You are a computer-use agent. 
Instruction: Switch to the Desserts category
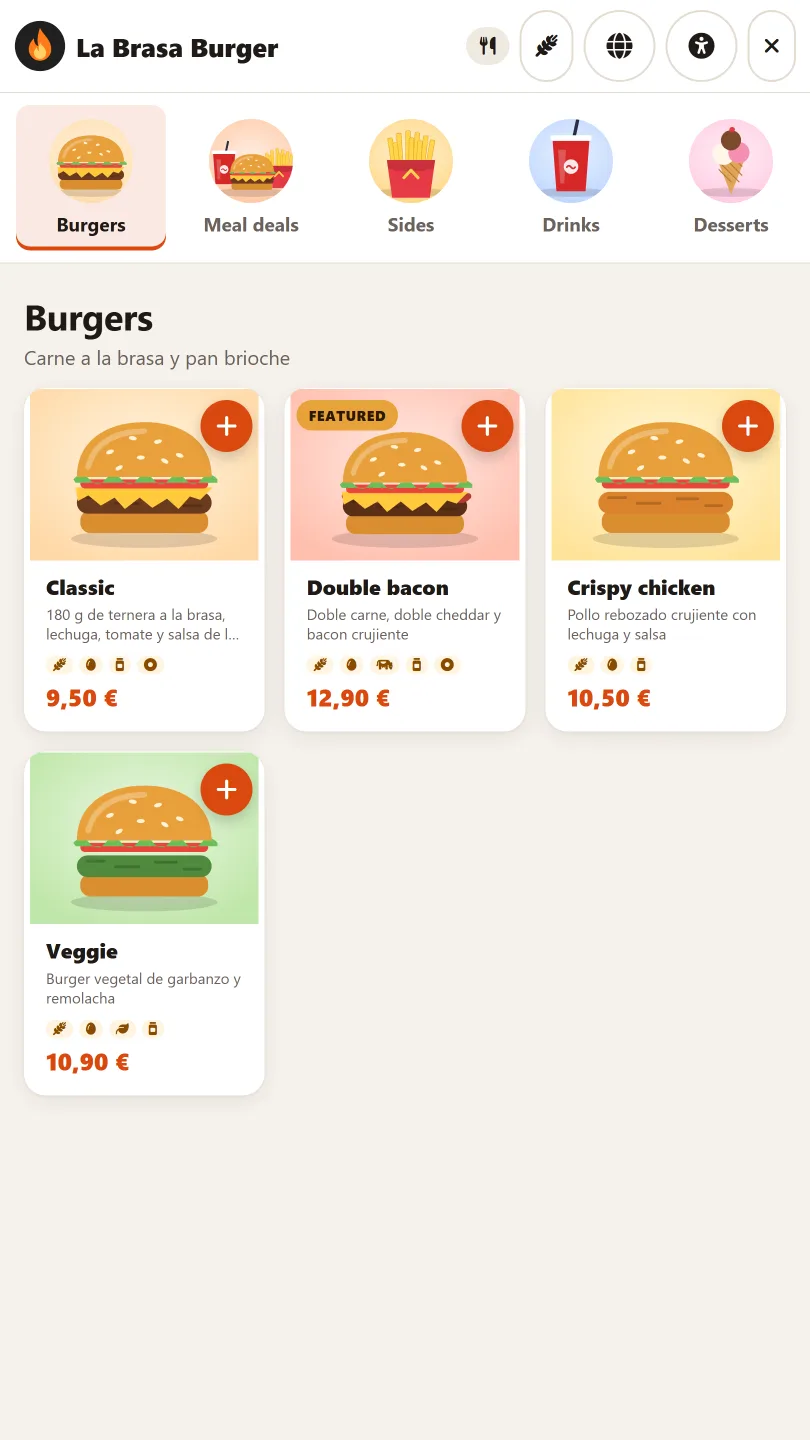coord(731,177)
